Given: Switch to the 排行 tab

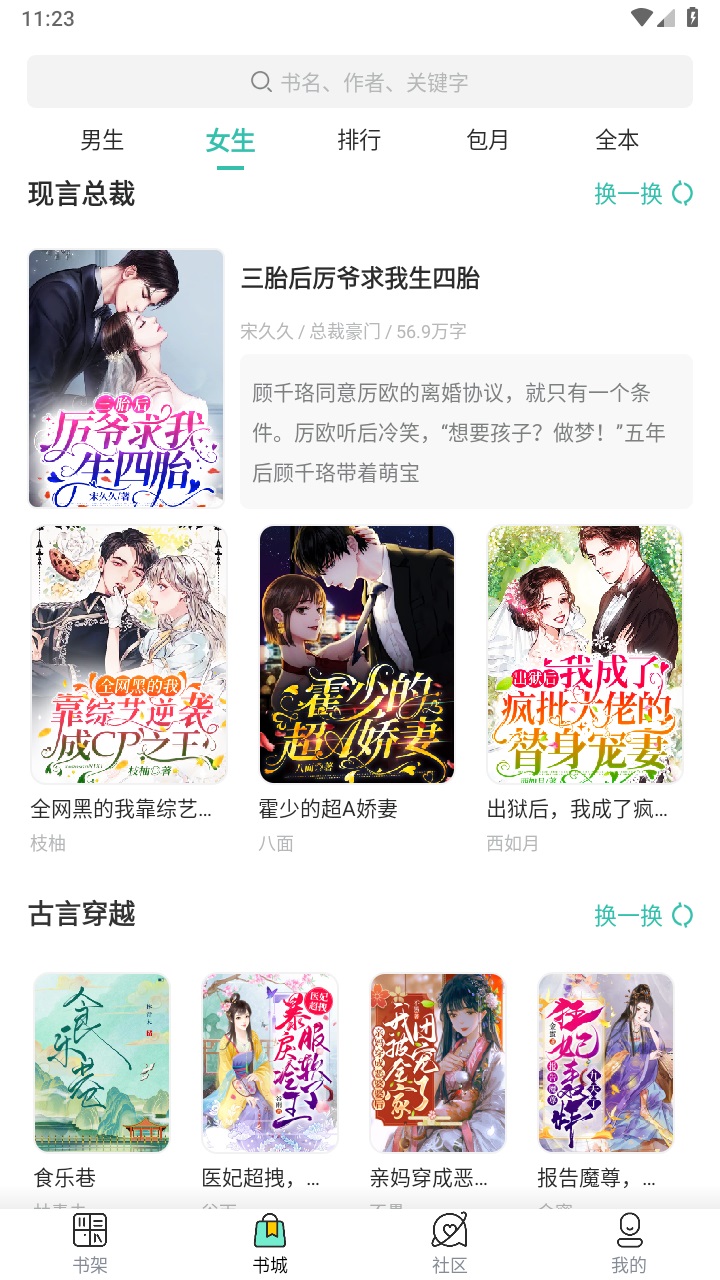Looking at the screenshot, I should [x=359, y=141].
